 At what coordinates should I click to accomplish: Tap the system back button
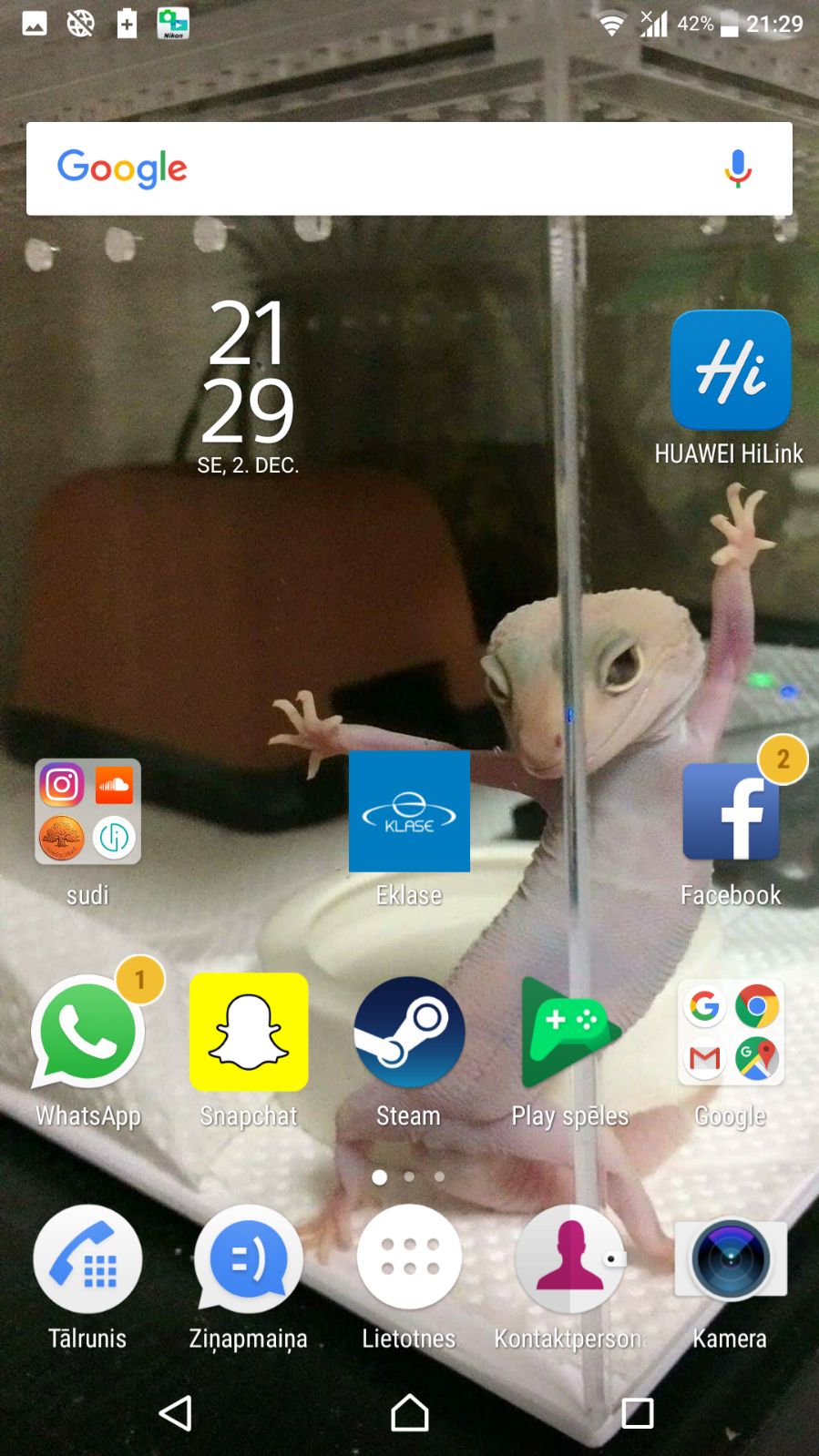click(x=175, y=1413)
